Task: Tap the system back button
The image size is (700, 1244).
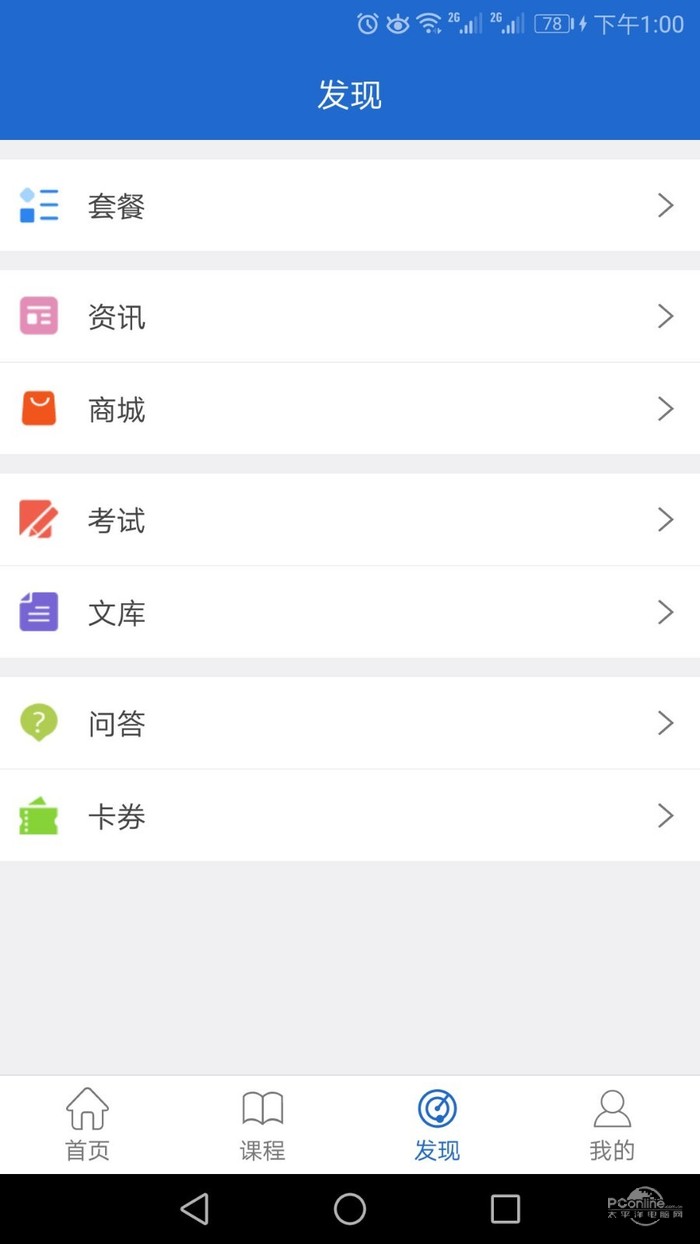Action: [x=195, y=1209]
